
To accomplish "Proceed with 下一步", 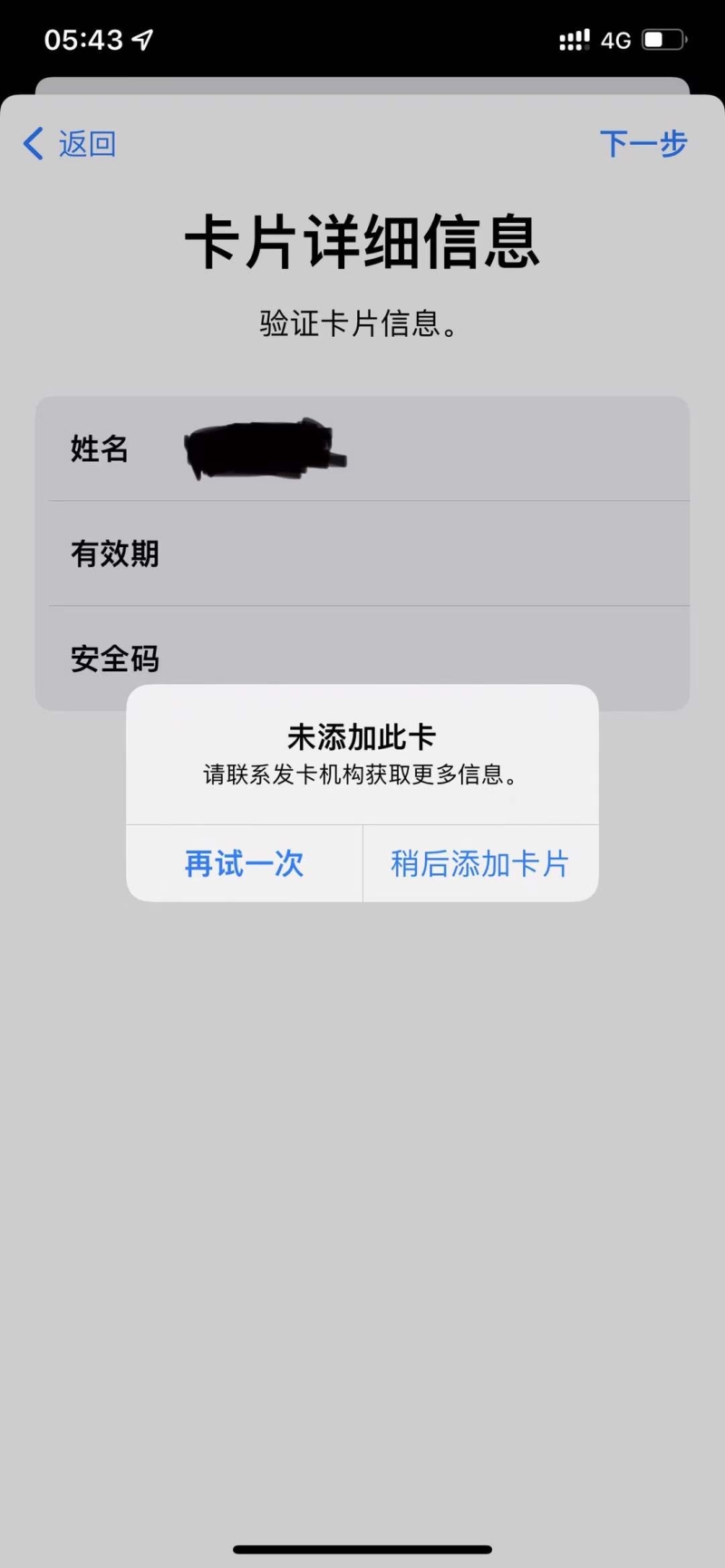I will pyautogui.click(x=643, y=144).
